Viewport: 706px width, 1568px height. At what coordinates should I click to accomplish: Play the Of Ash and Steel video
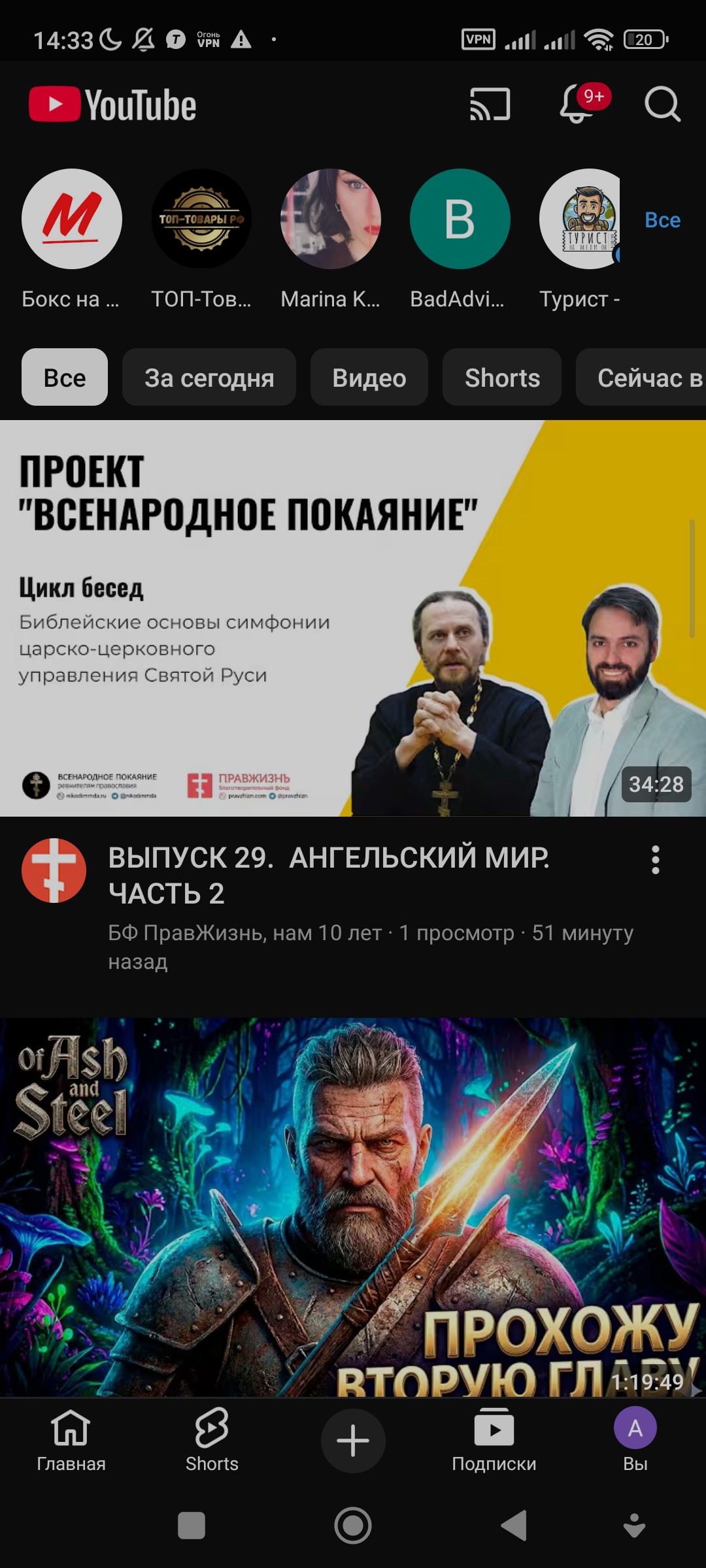point(353,1206)
